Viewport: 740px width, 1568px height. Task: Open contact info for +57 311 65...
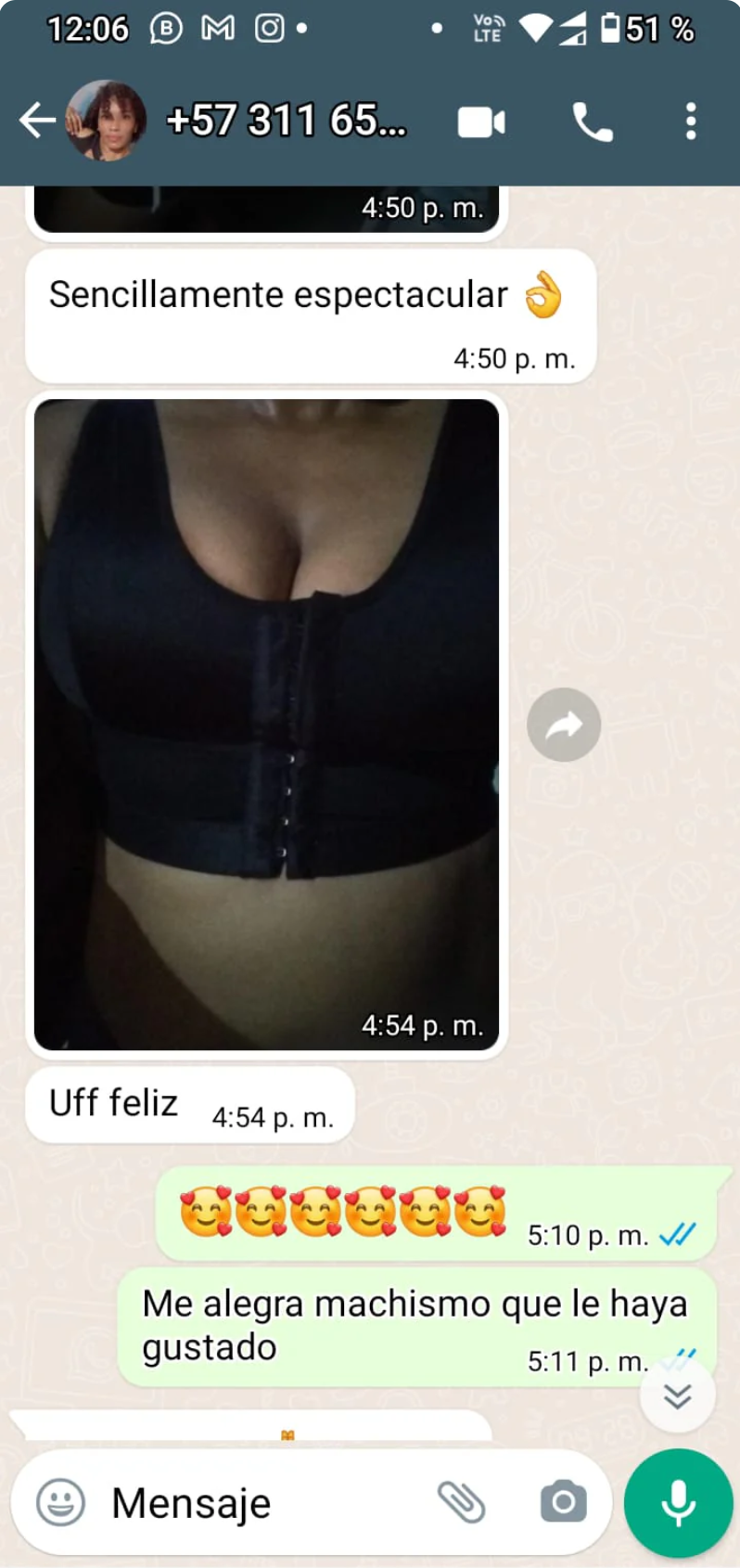tap(286, 121)
